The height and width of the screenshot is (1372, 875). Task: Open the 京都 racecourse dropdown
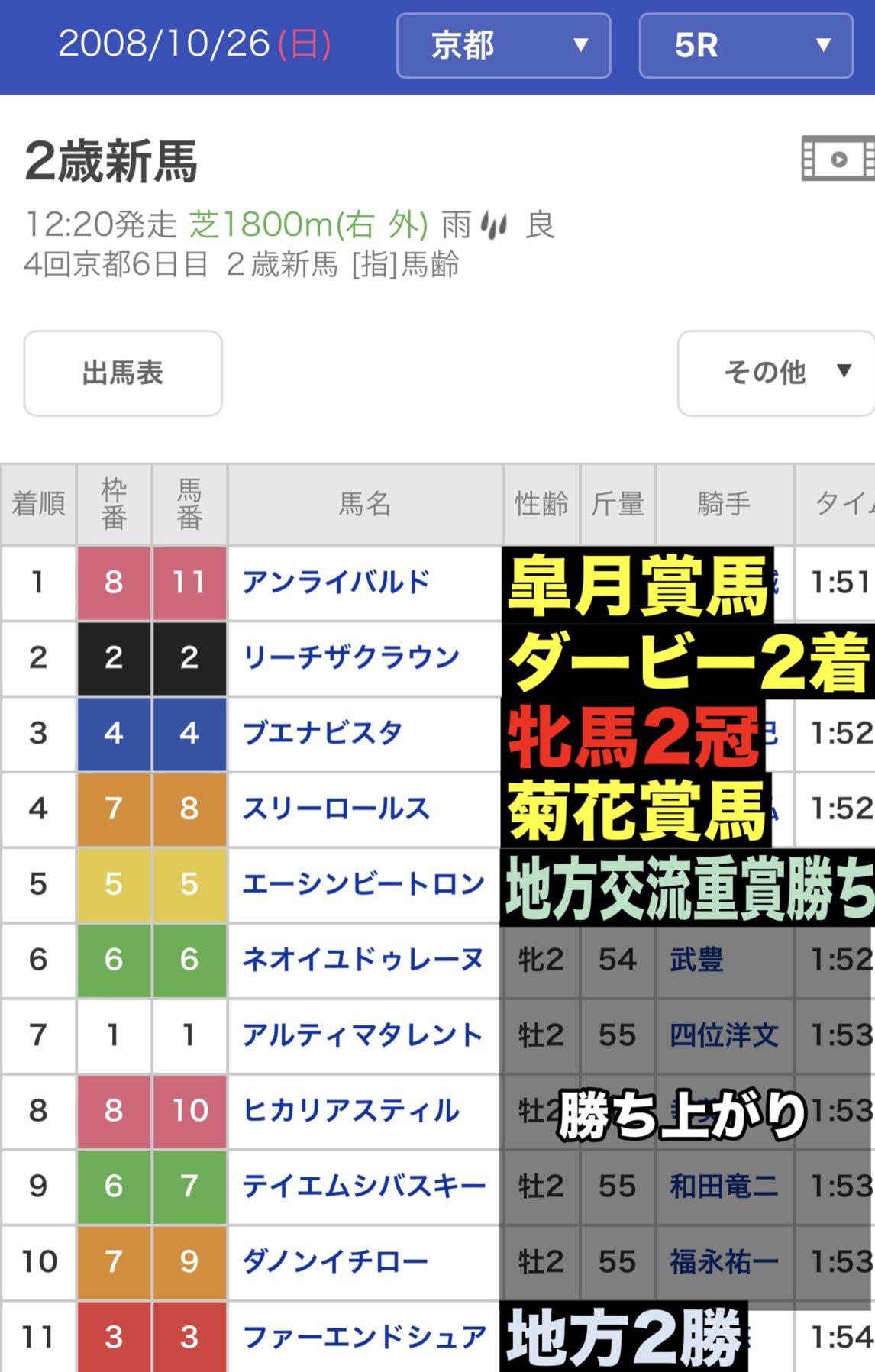tap(503, 46)
